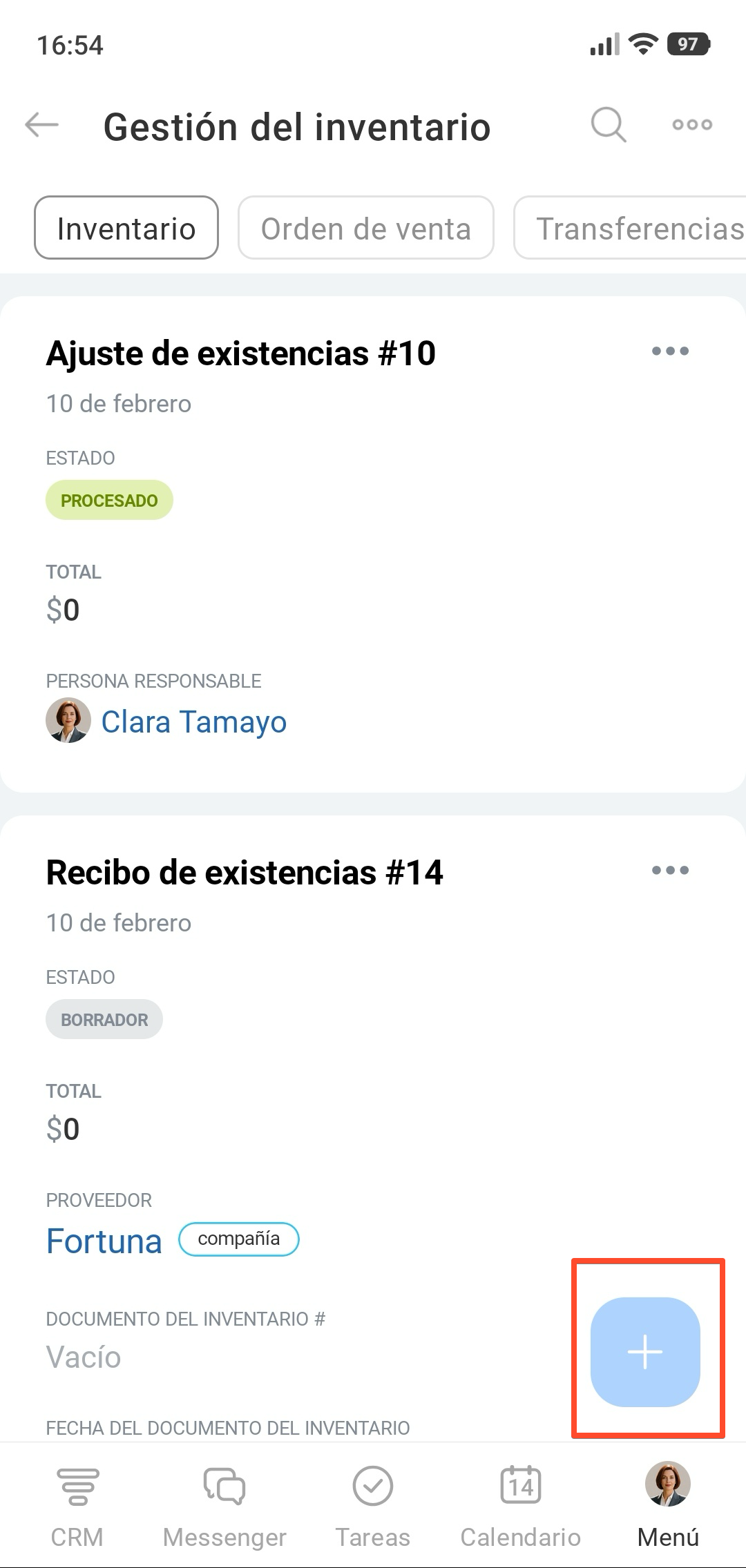
Task: Open the Messenger tab
Action: (224, 1505)
